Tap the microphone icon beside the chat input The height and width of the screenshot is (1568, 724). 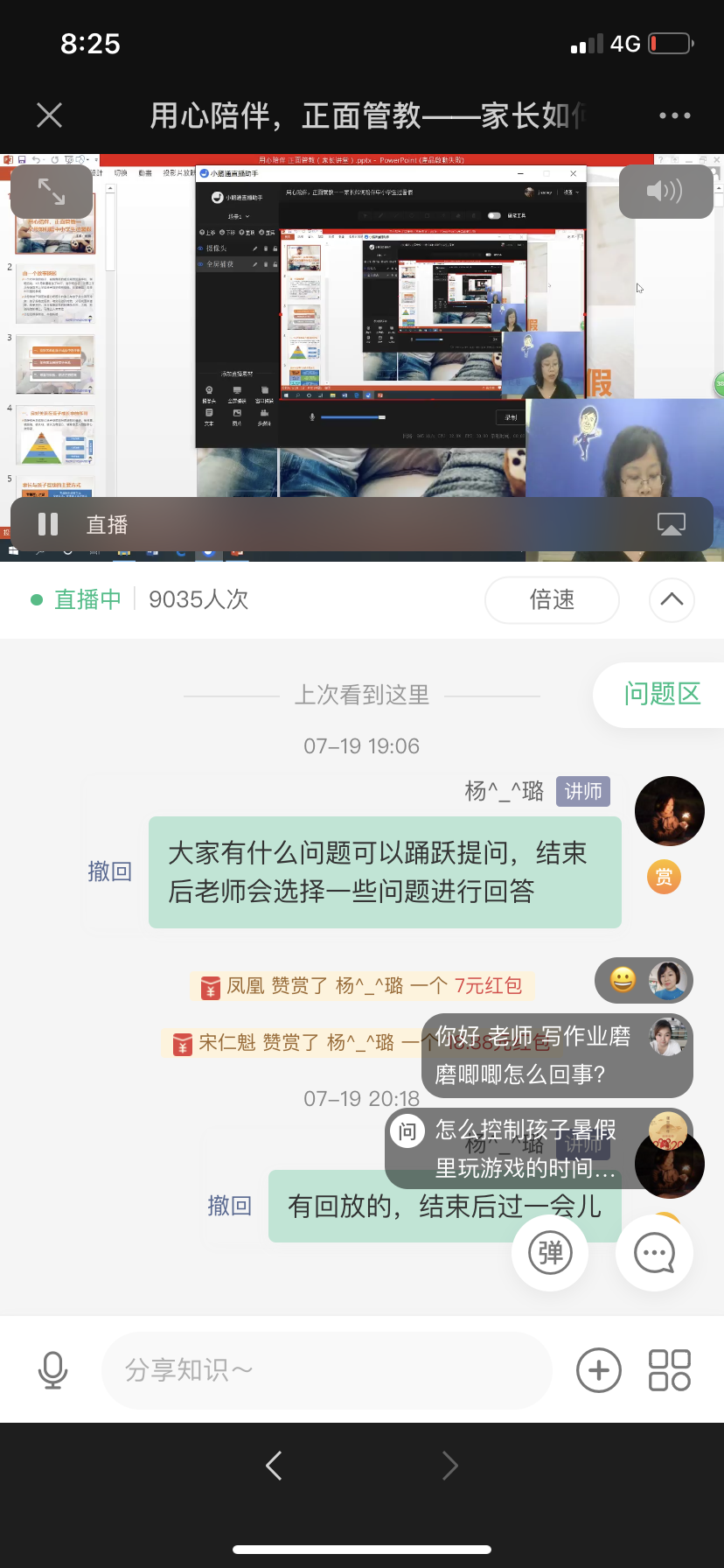pos(54,1369)
